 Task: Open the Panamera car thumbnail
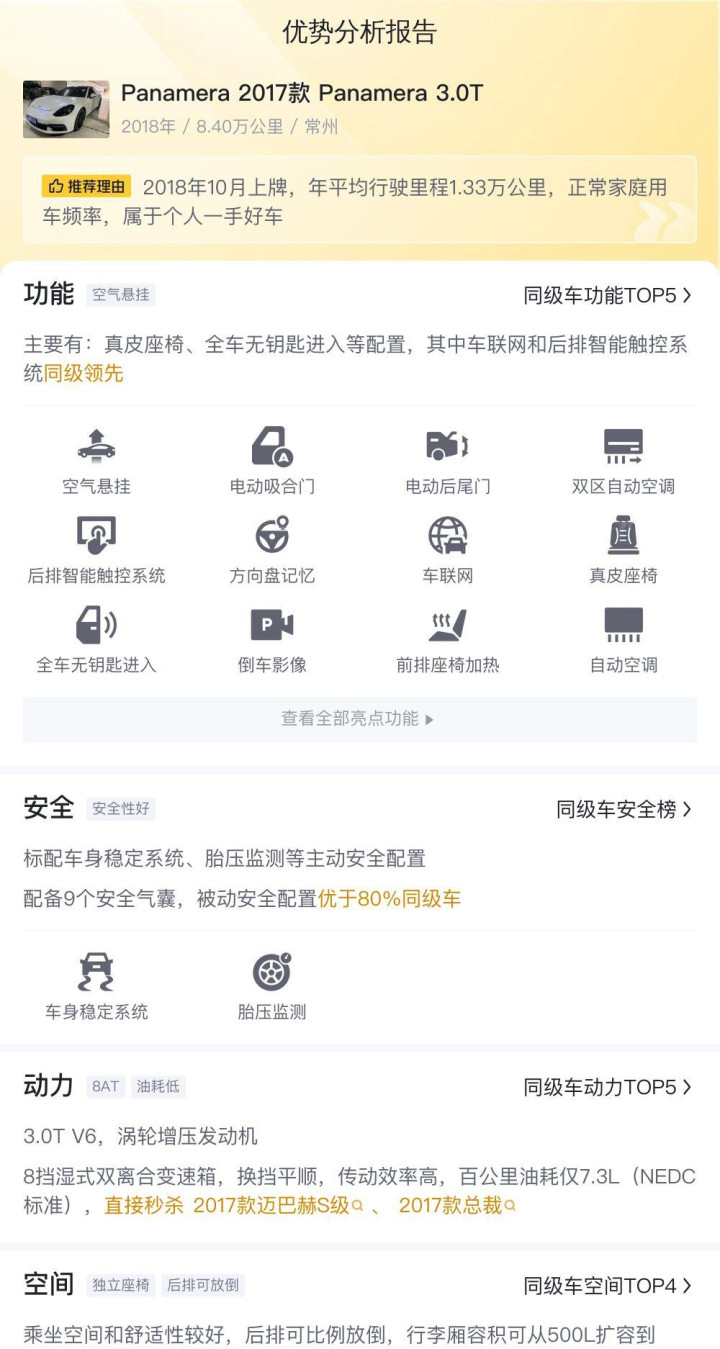[x=66, y=109]
